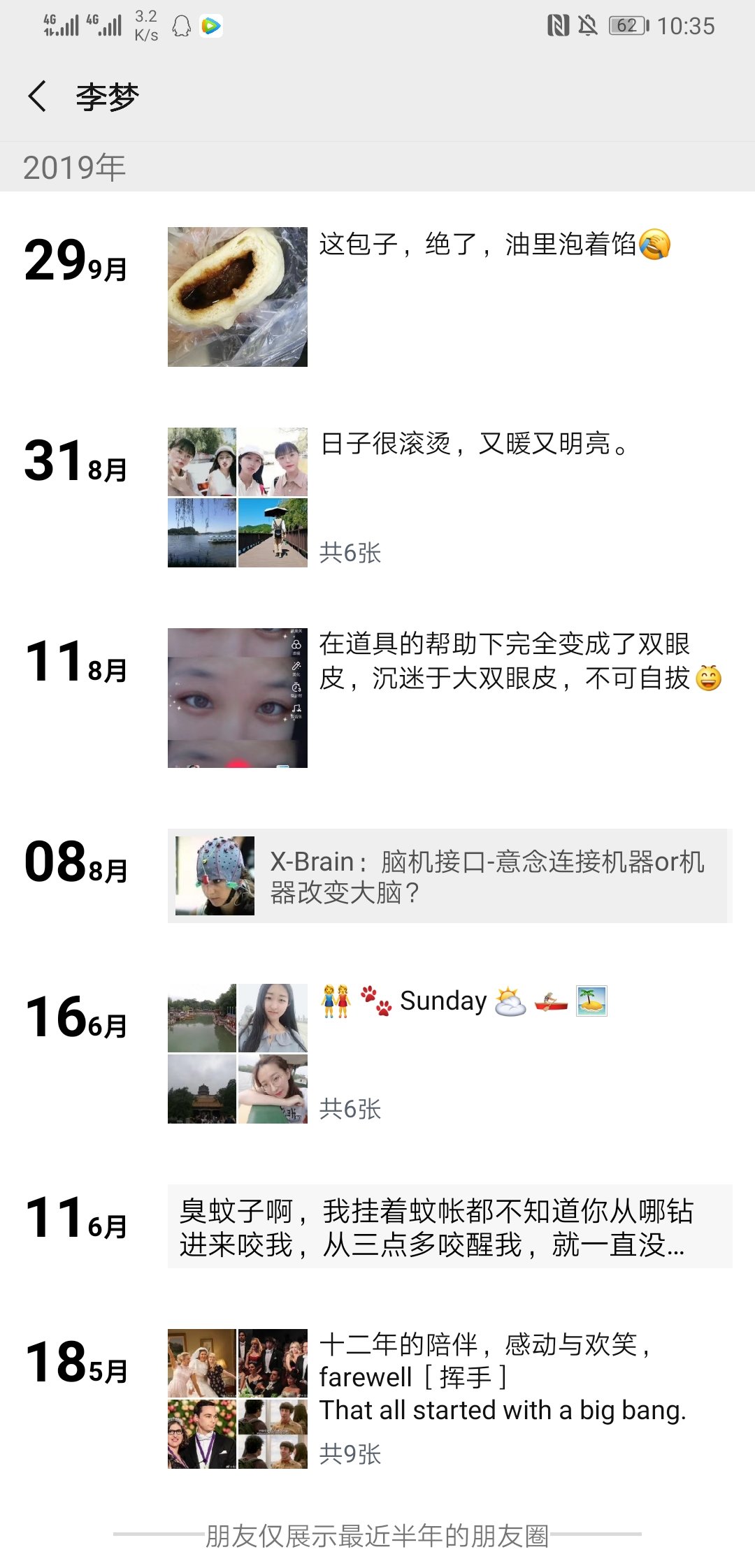The width and height of the screenshot is (755, 1568).
Task: Open the 31 August photo collage post
Action: click(238, 498)
